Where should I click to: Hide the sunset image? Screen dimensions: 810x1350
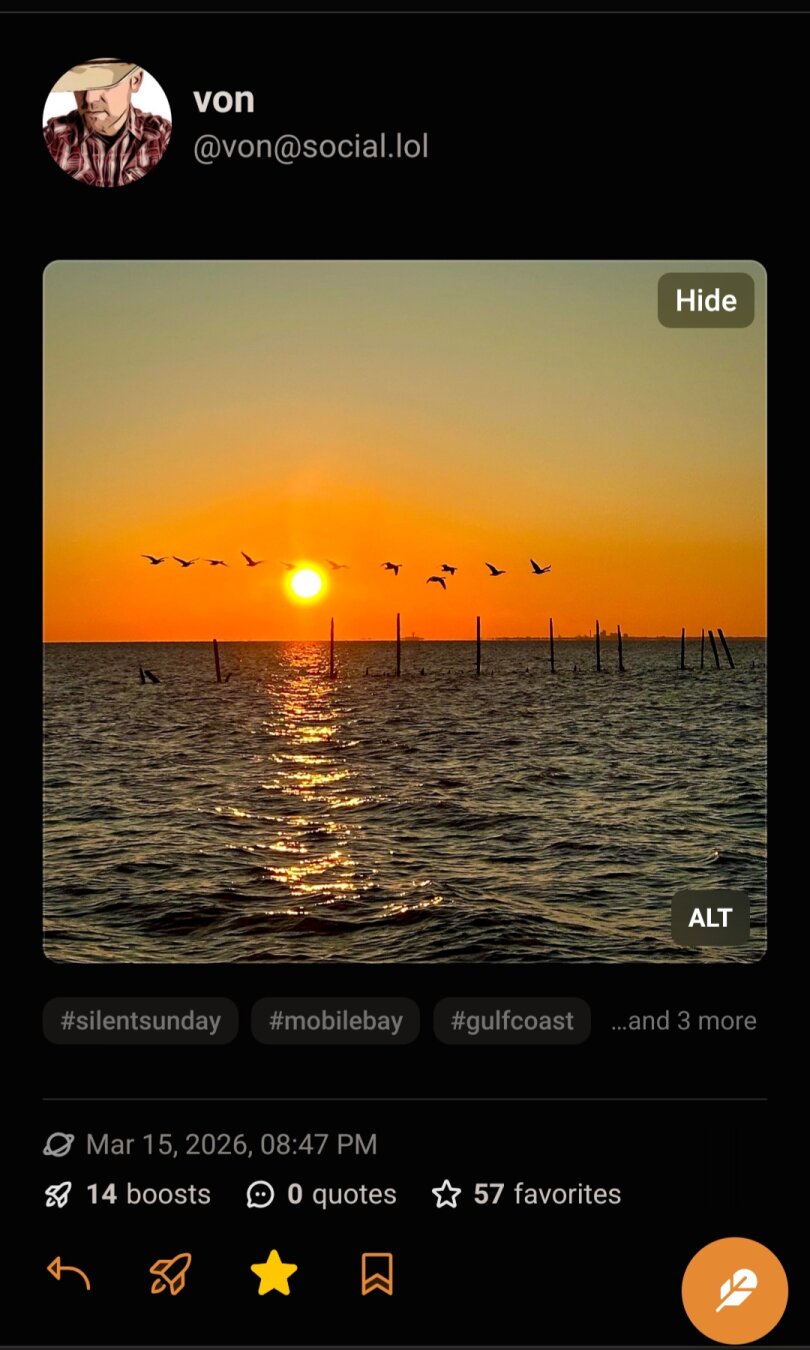click(705, 300)
